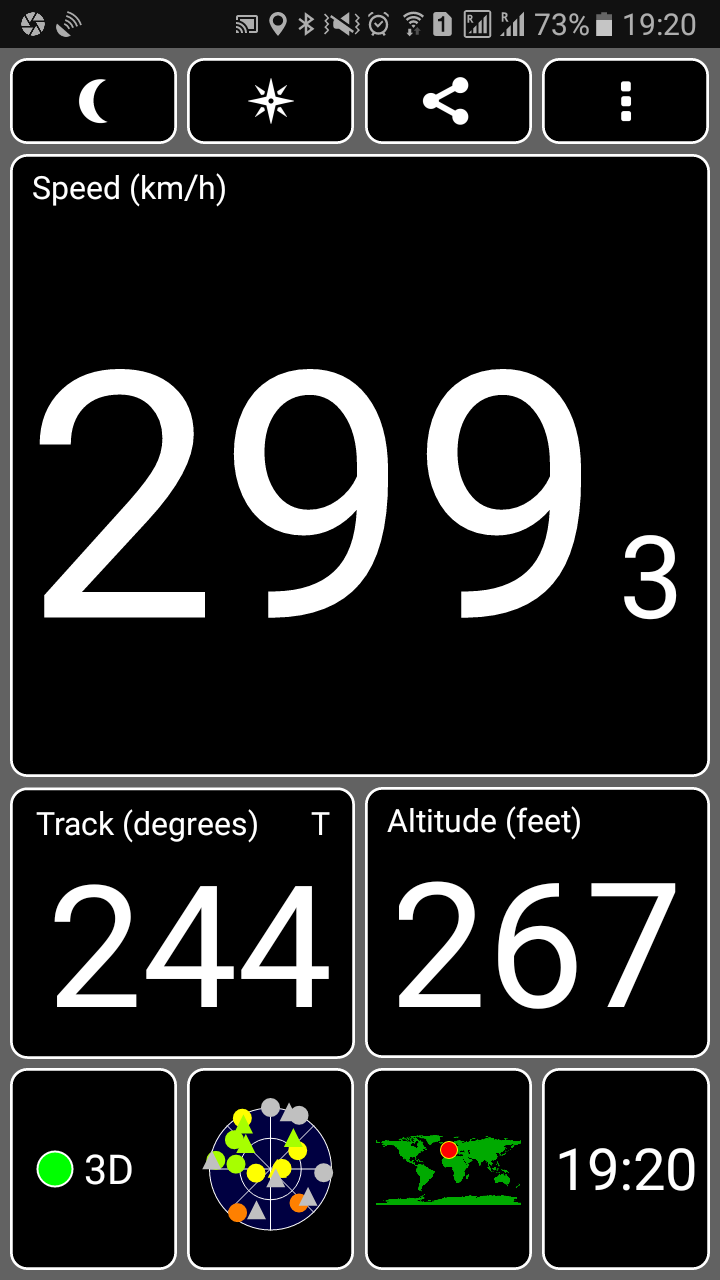The width and height of the screenshot is (720, 1280).
Task: Tap the 19:20 time tile
Action: (626, 1169)
